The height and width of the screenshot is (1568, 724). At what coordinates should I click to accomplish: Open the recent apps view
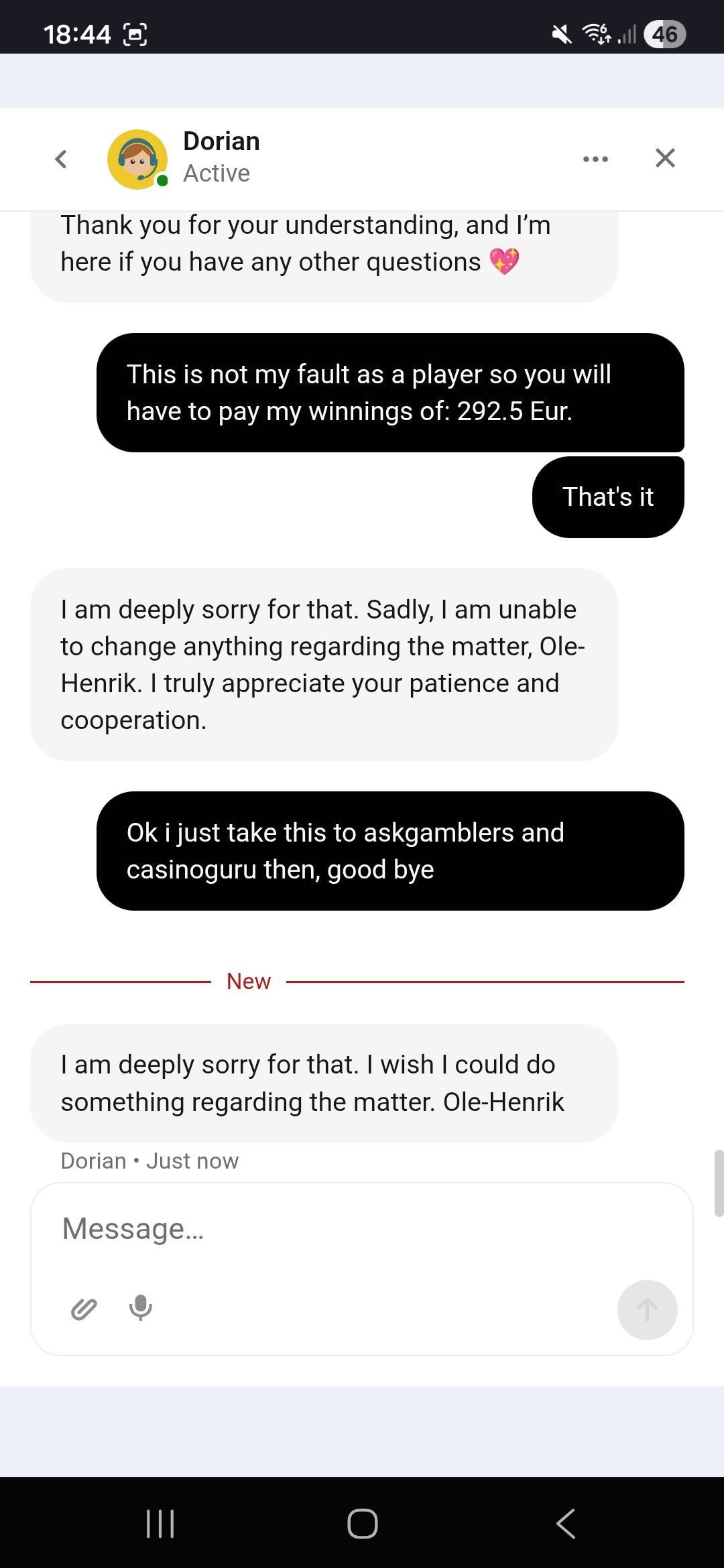click(x=160, y=1523)
